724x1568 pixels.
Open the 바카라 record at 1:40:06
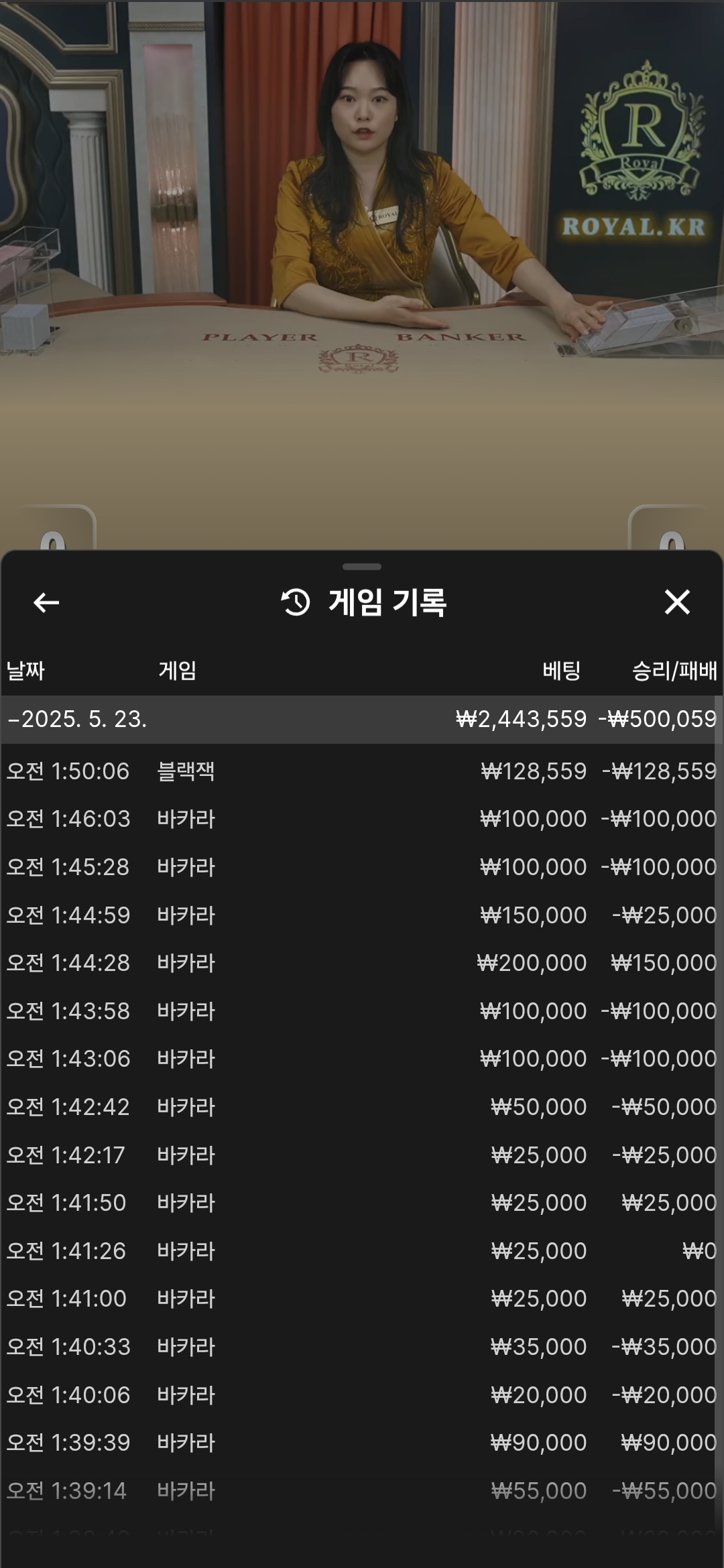coord(362,1395)
